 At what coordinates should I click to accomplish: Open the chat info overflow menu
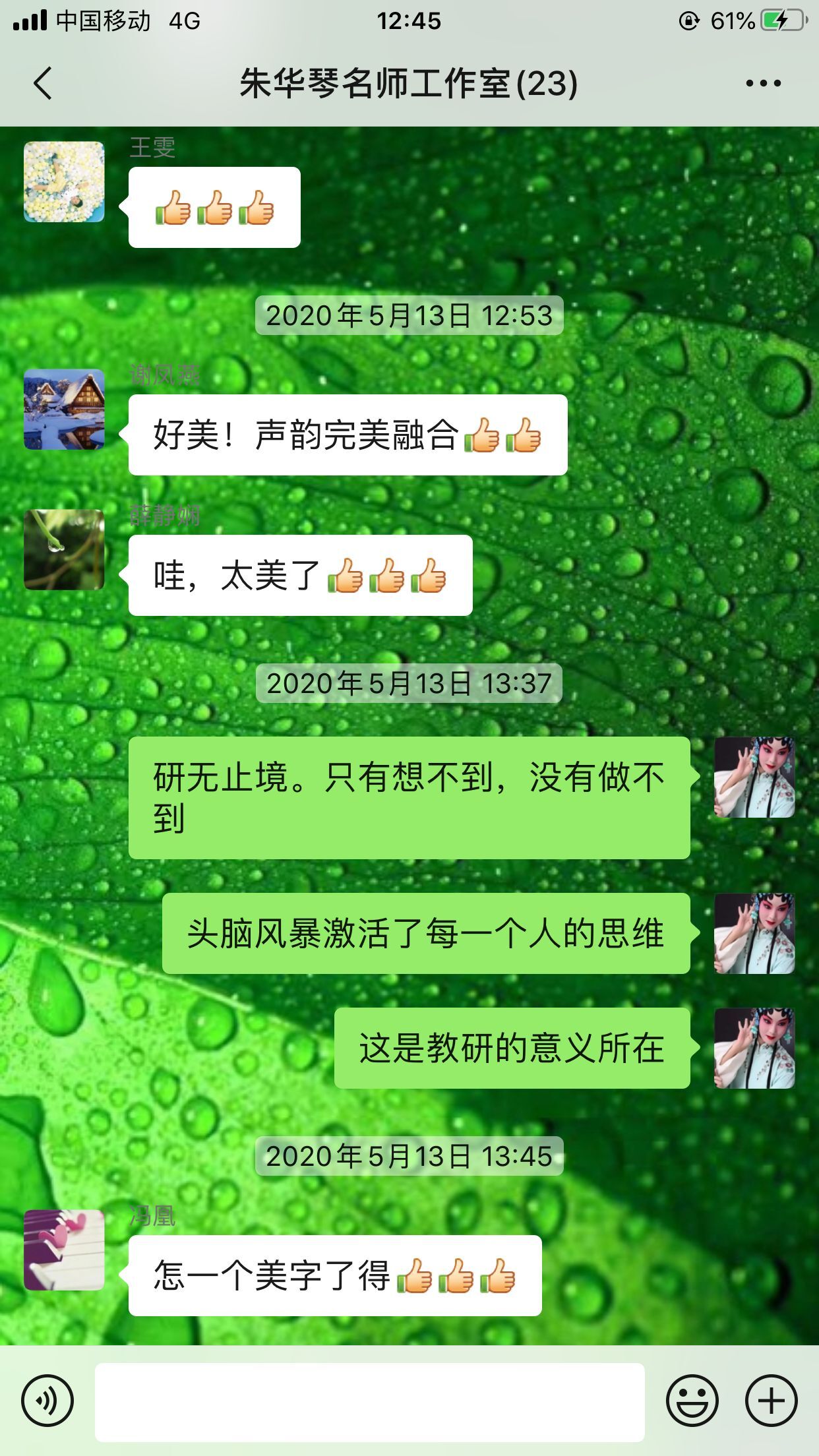pyautogui.click(x=763, y=84)
